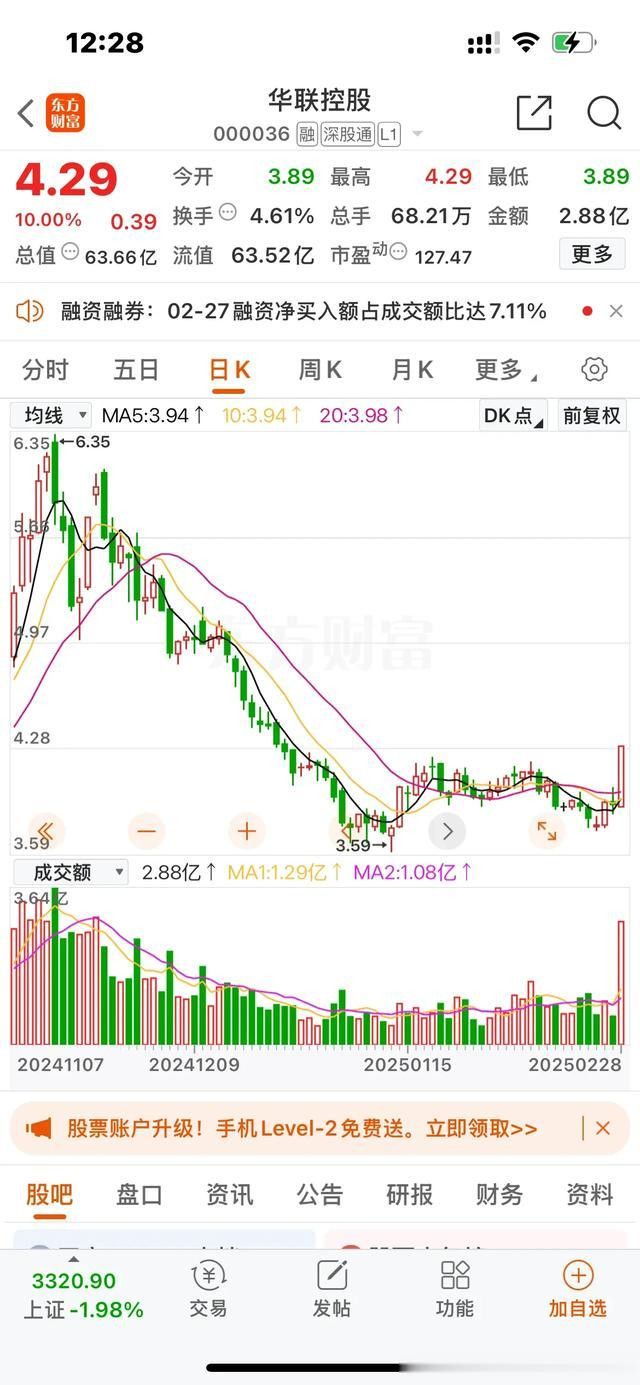Screen dimensions: 640x1385
Task: Share this stock page
Action: click(x=534, y=113)
